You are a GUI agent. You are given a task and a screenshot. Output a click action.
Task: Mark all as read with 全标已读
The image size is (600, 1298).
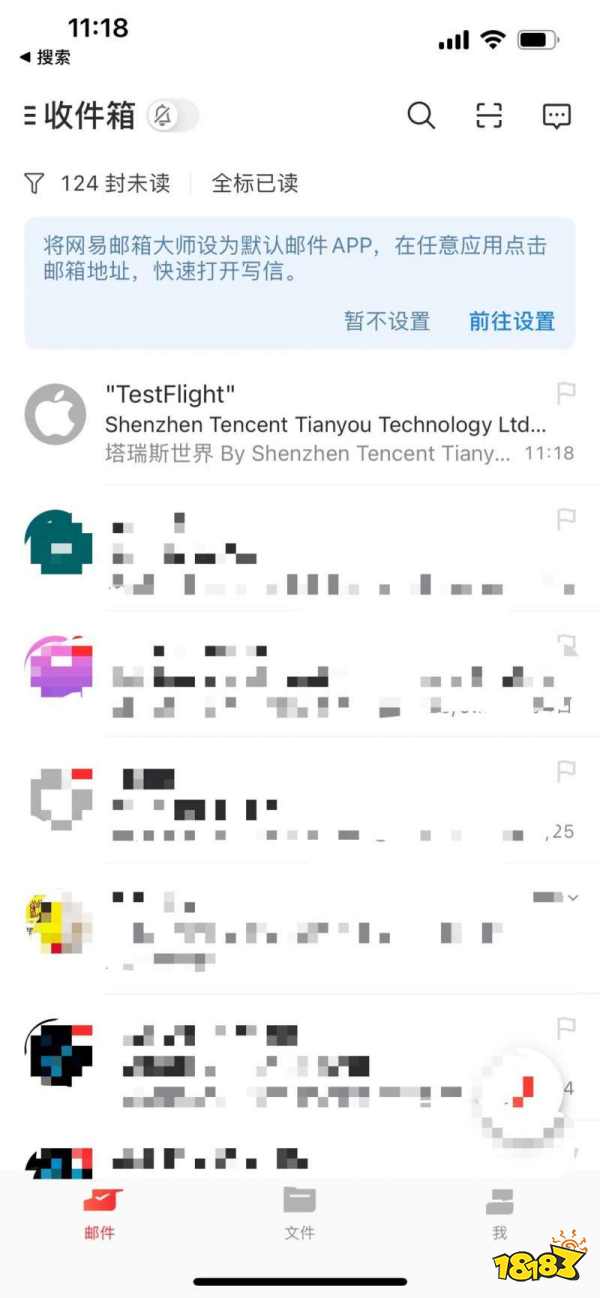(x=254, y=184)
